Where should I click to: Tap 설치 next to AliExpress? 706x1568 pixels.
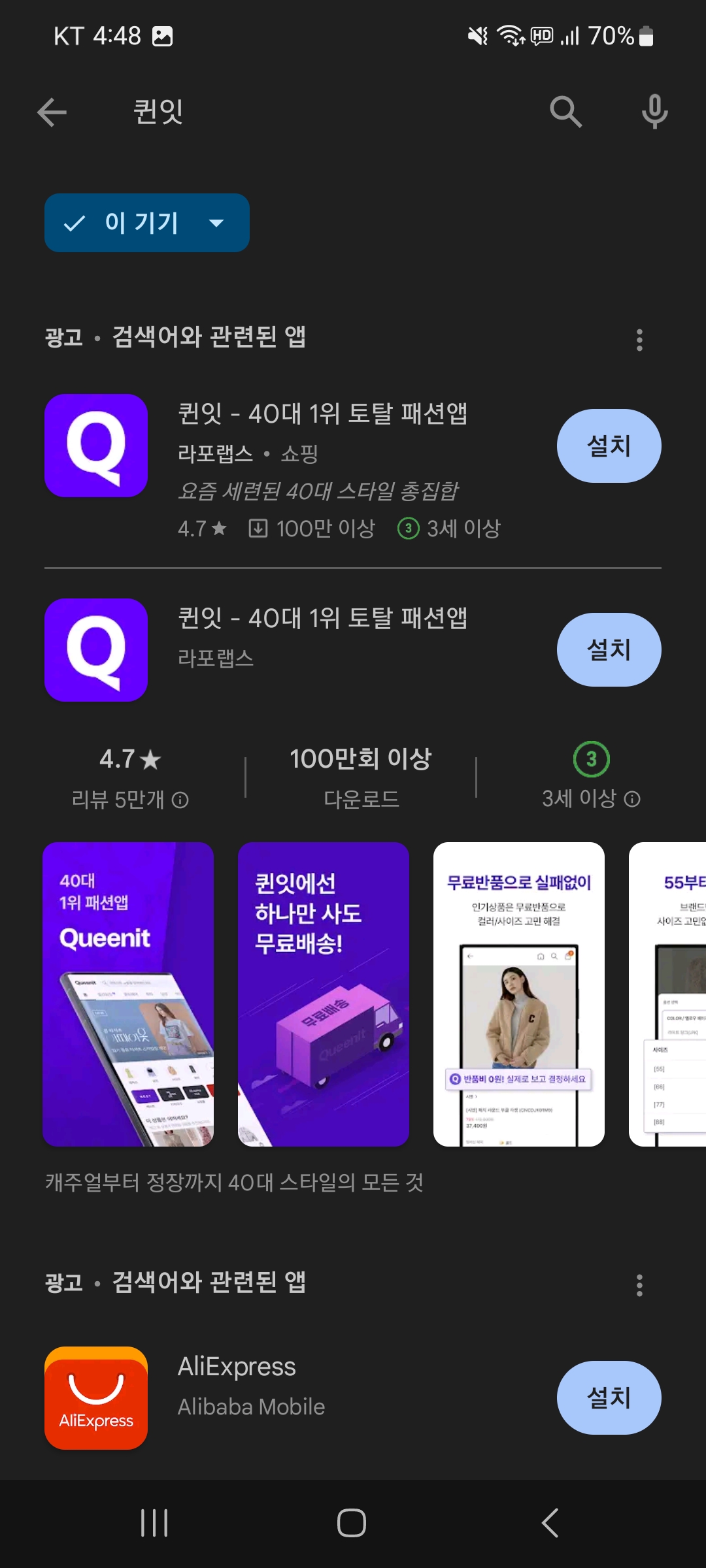609,1398
